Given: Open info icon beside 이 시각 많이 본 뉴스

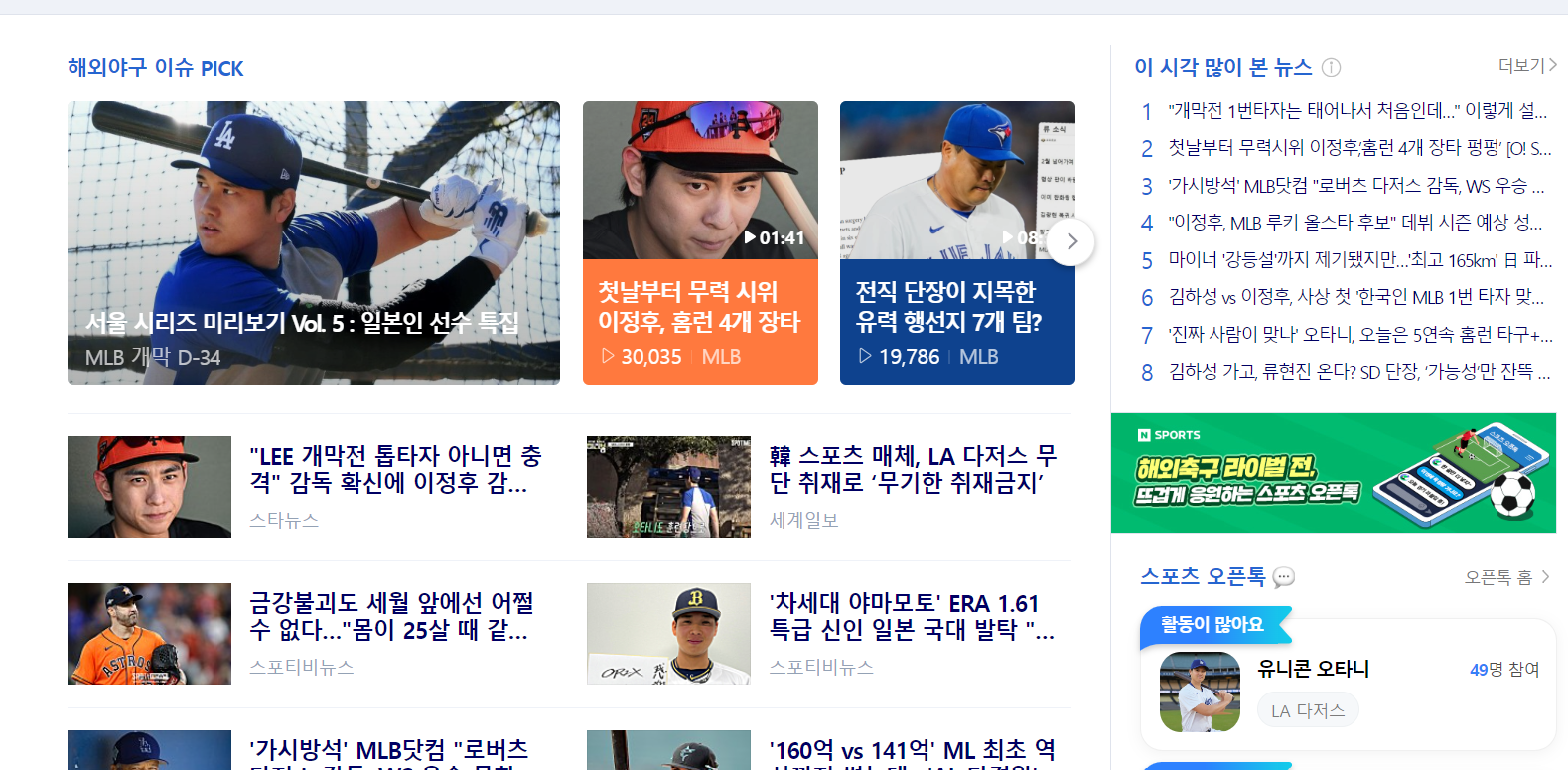Looking at the screenshot, I should point(1332,68).
